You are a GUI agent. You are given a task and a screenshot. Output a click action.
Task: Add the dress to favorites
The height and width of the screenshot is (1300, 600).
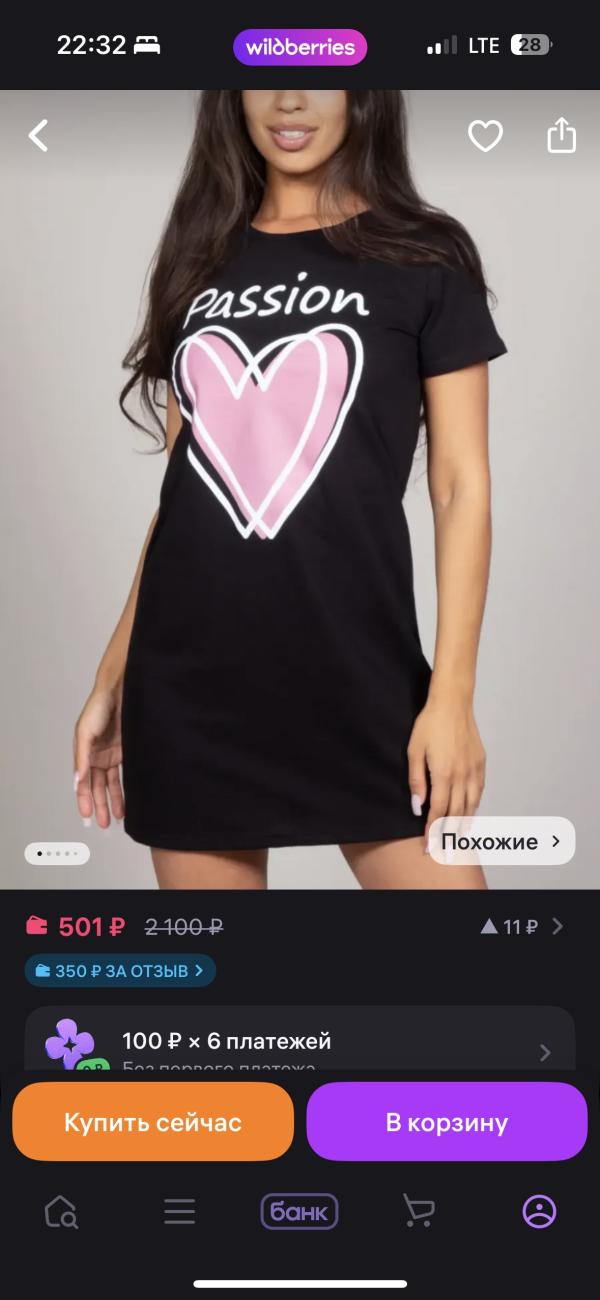pyautogui.click(x=485, y=135)
